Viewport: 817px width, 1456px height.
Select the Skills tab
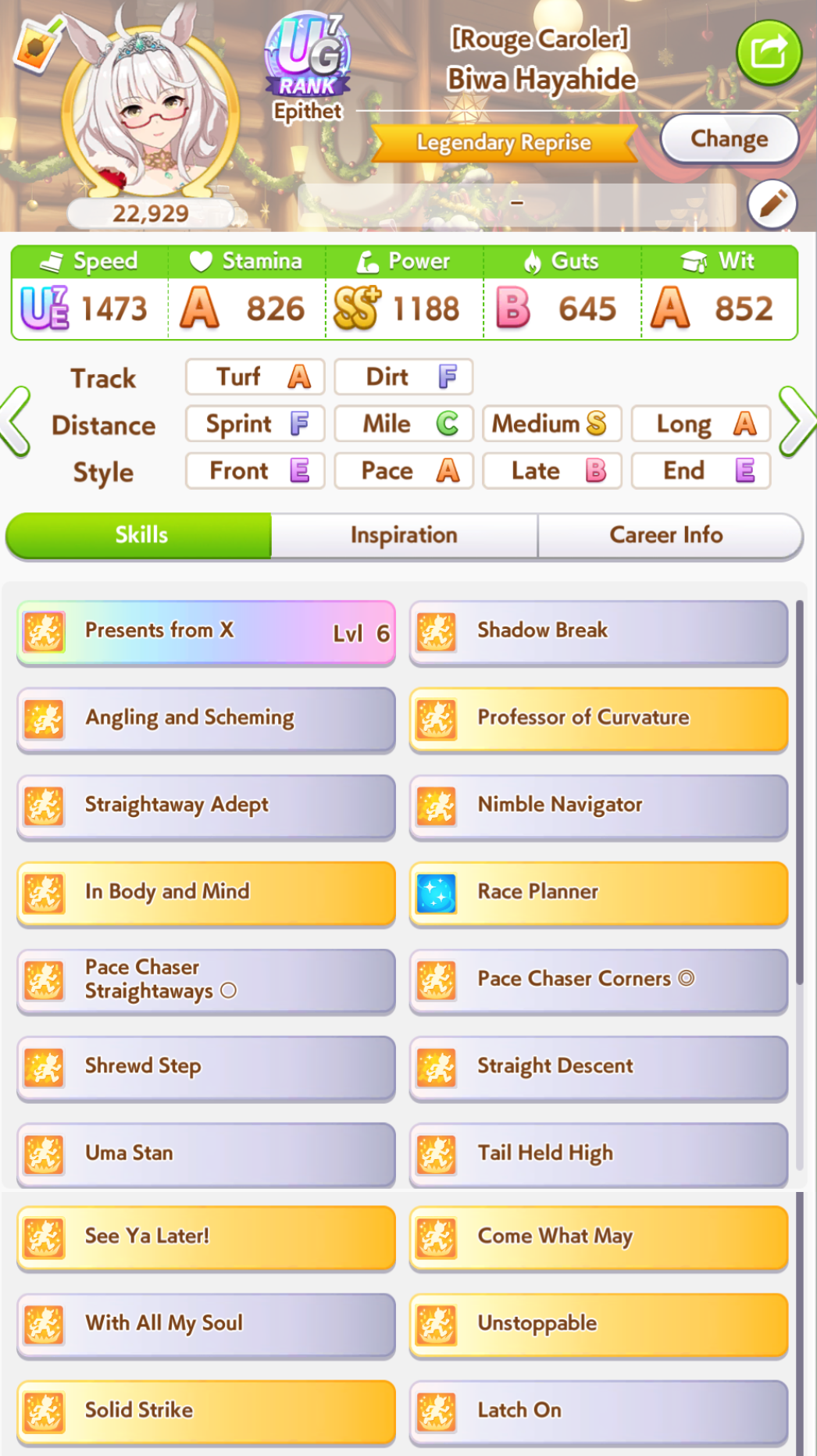point(139,535)
